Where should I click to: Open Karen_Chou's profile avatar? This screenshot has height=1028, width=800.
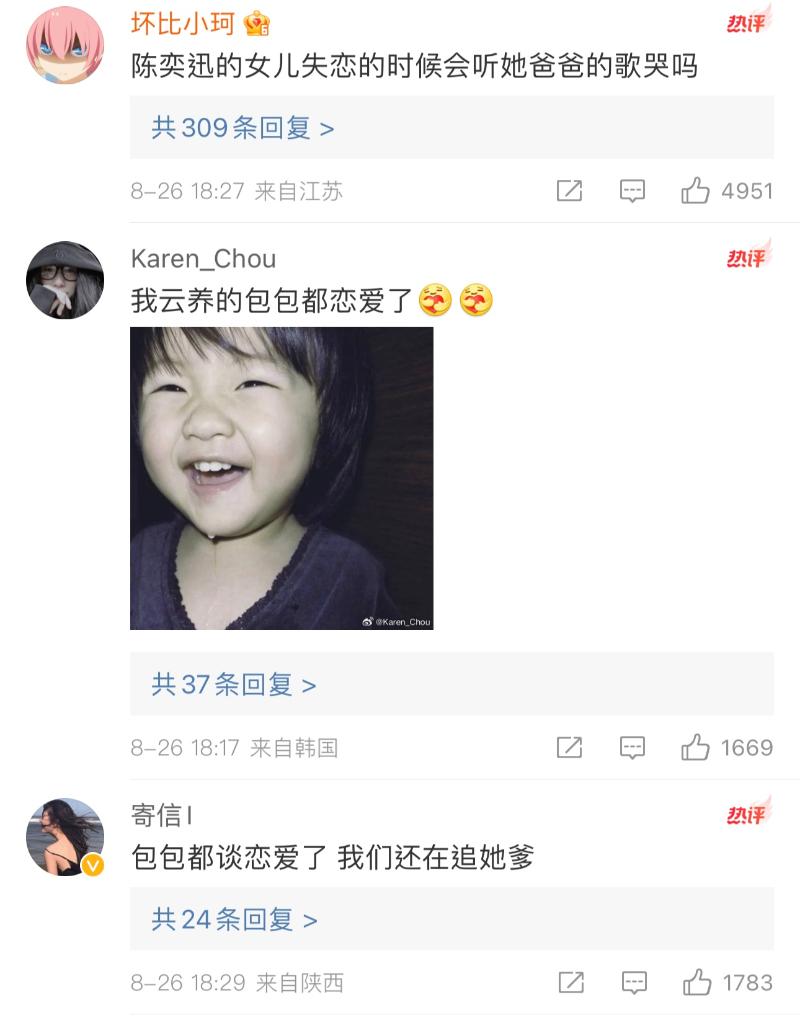65,280
